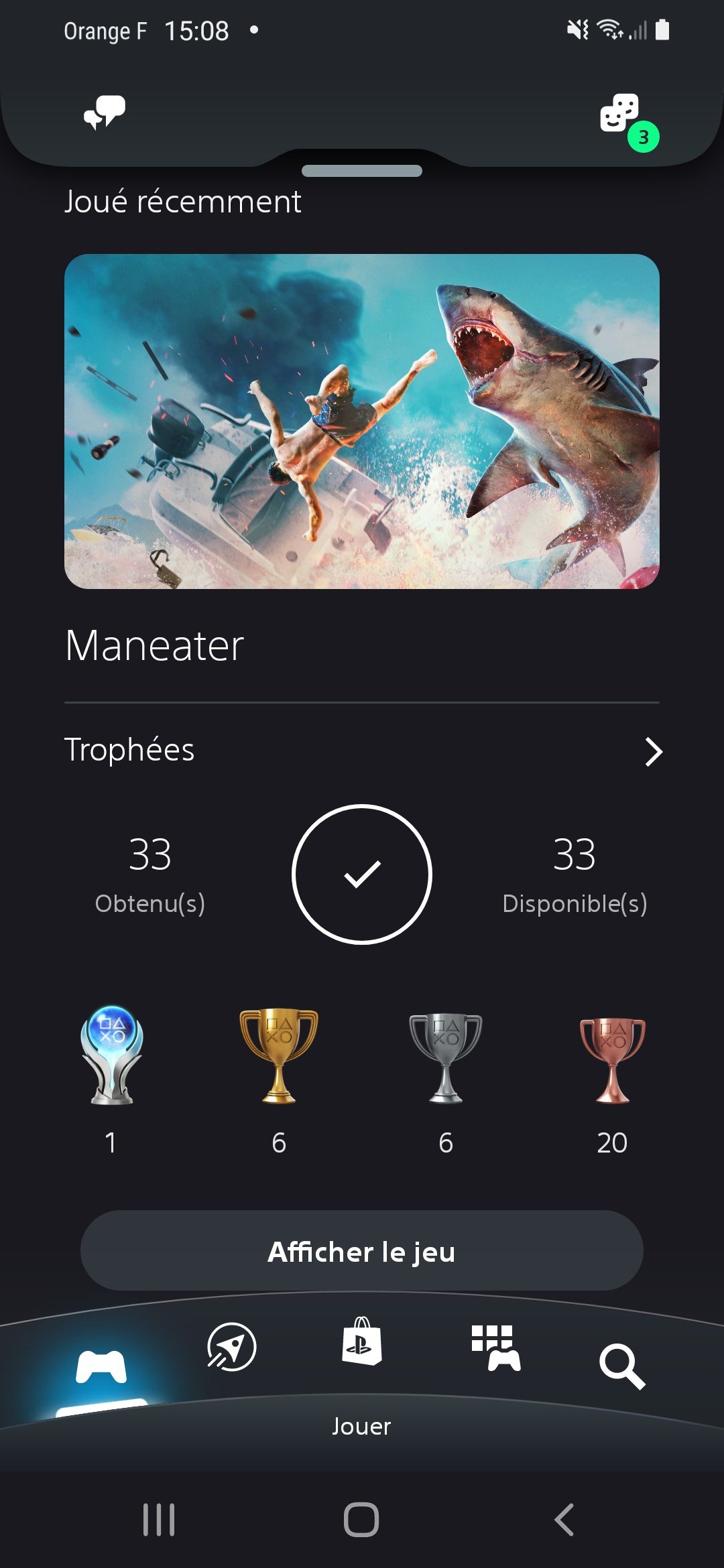The image size is (724, 1568).
Task: Tap the Afficher le jeu button
Action: click(362, 1250)
